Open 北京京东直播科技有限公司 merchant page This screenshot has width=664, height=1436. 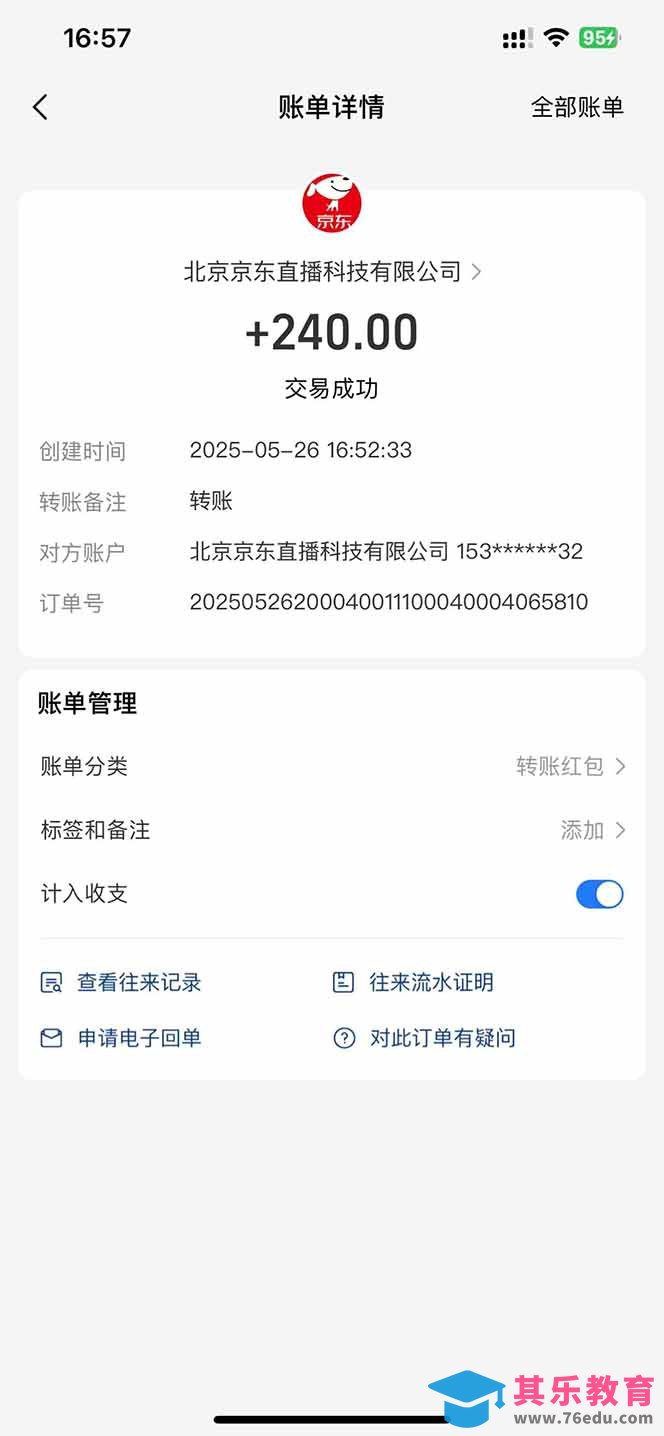pos(332,271)
